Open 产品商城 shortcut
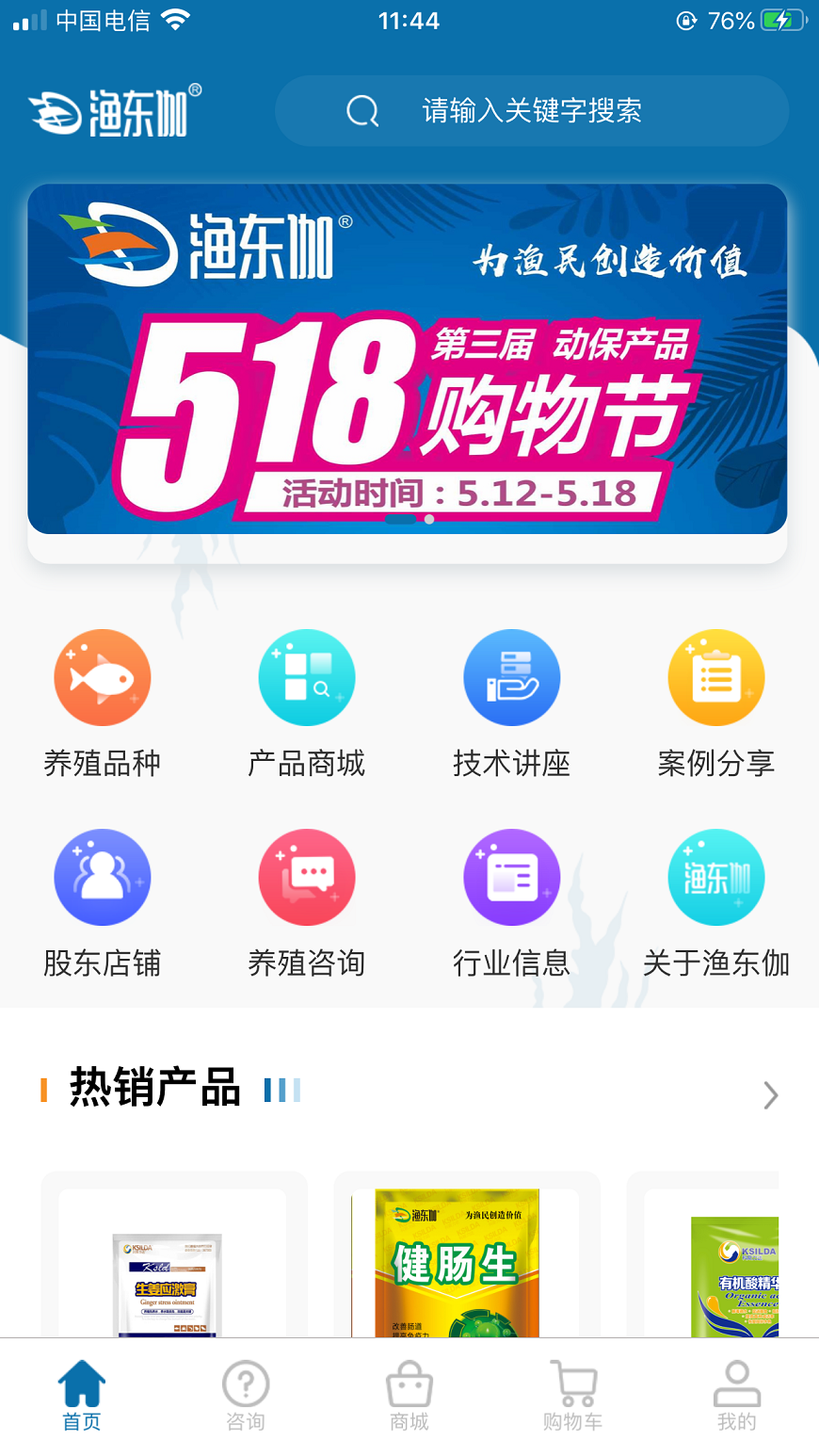Image resolution: width=819 pixels, height=1456 pixels. click(x=306, y=702)
